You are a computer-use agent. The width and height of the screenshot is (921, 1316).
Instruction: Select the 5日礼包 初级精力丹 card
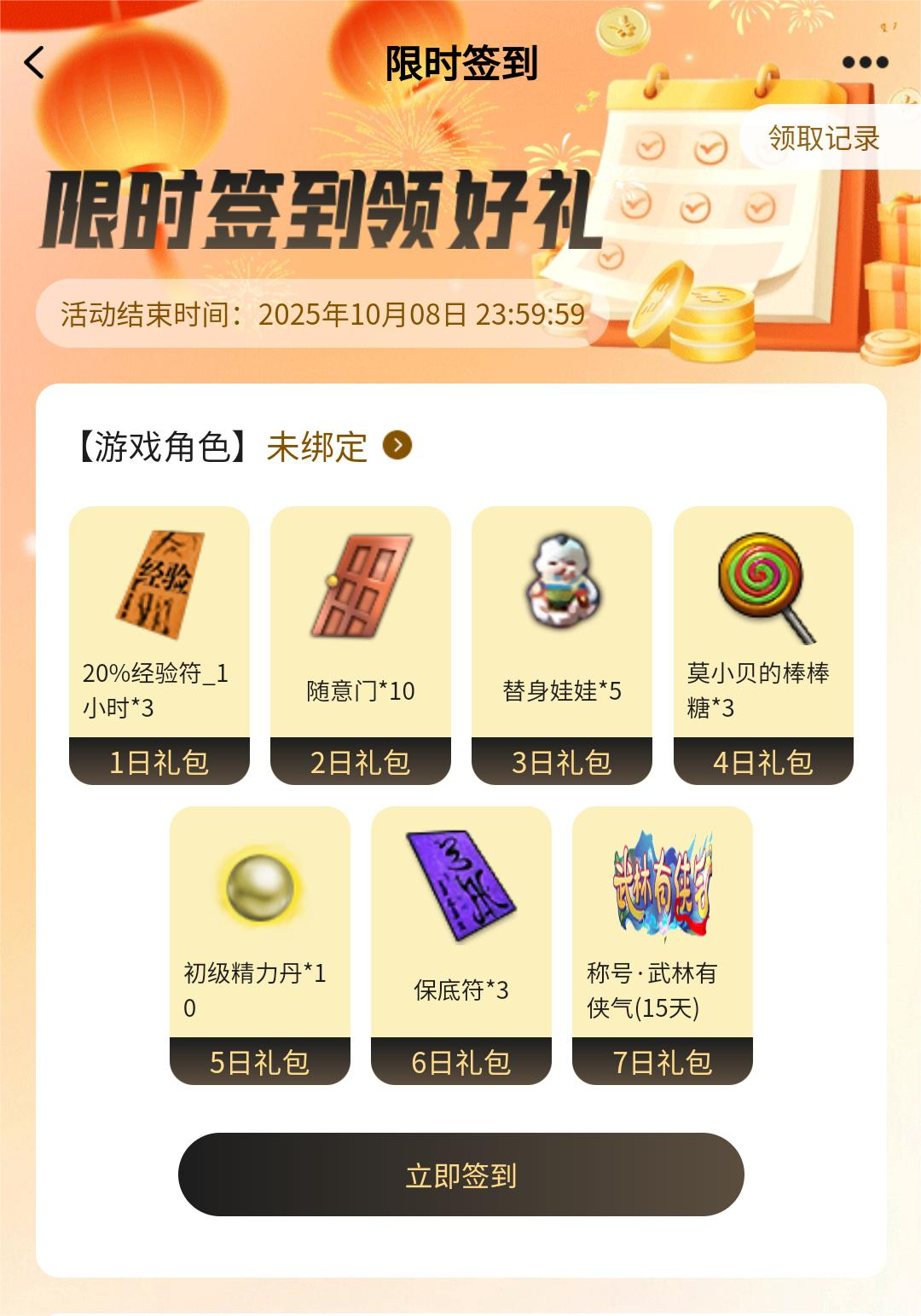pyautogui.click(x=260, y=945)
